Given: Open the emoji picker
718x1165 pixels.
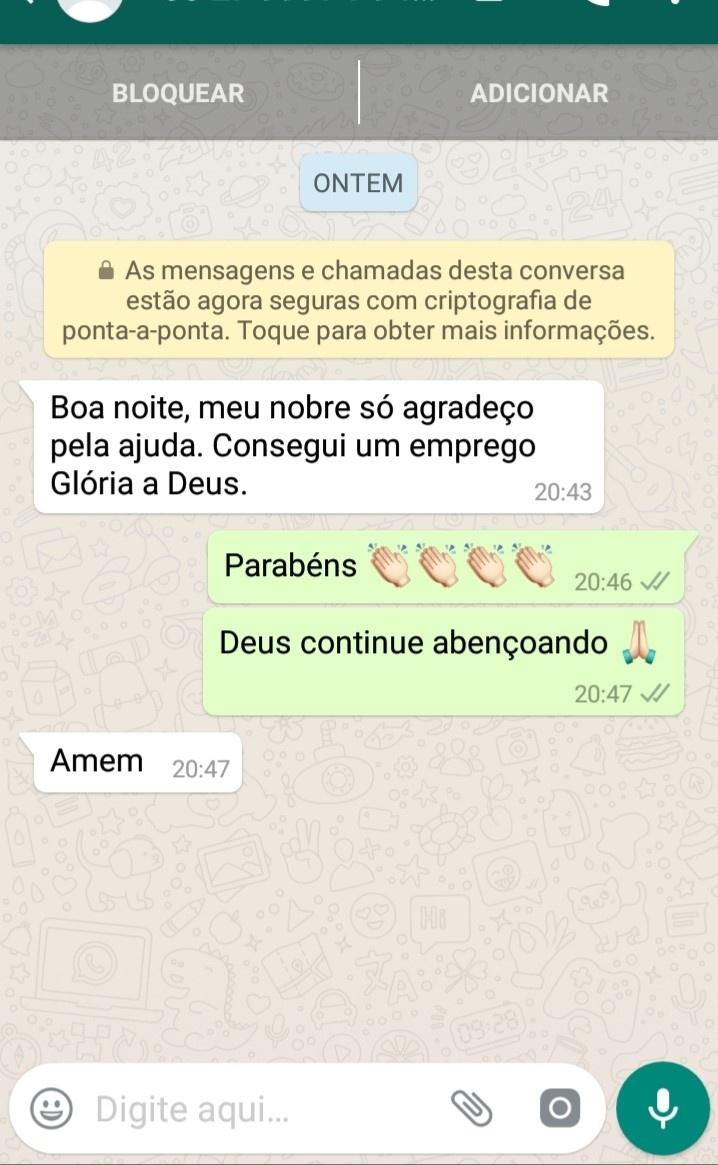Looking at the screenshot, I should coord(51,1108).
